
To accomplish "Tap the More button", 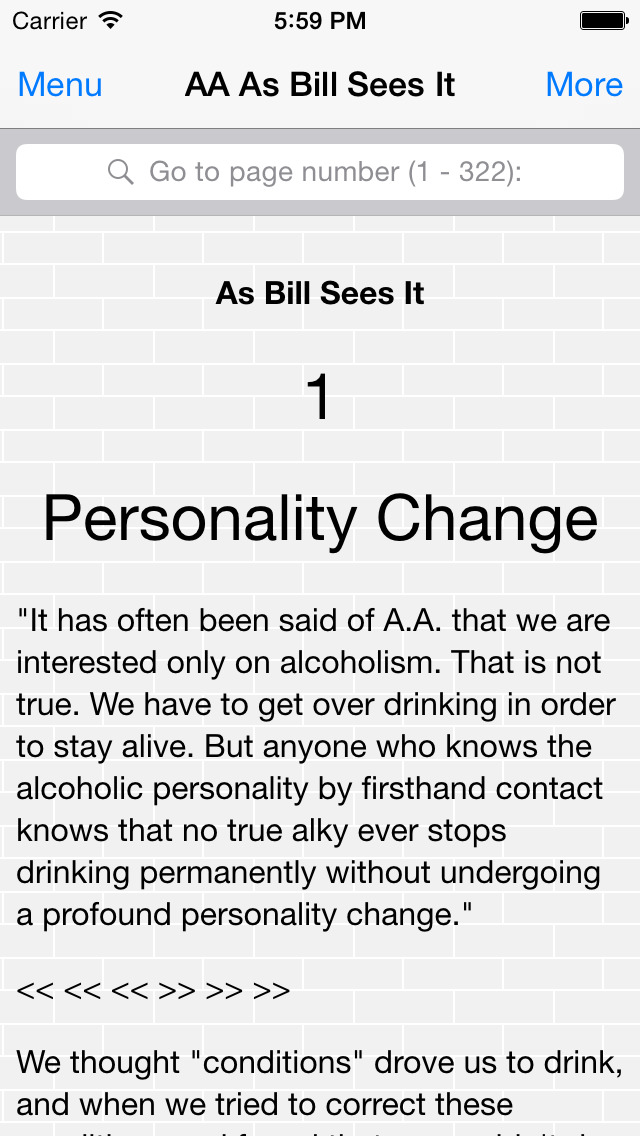I will pyautogui.click(x=583, y=85).
